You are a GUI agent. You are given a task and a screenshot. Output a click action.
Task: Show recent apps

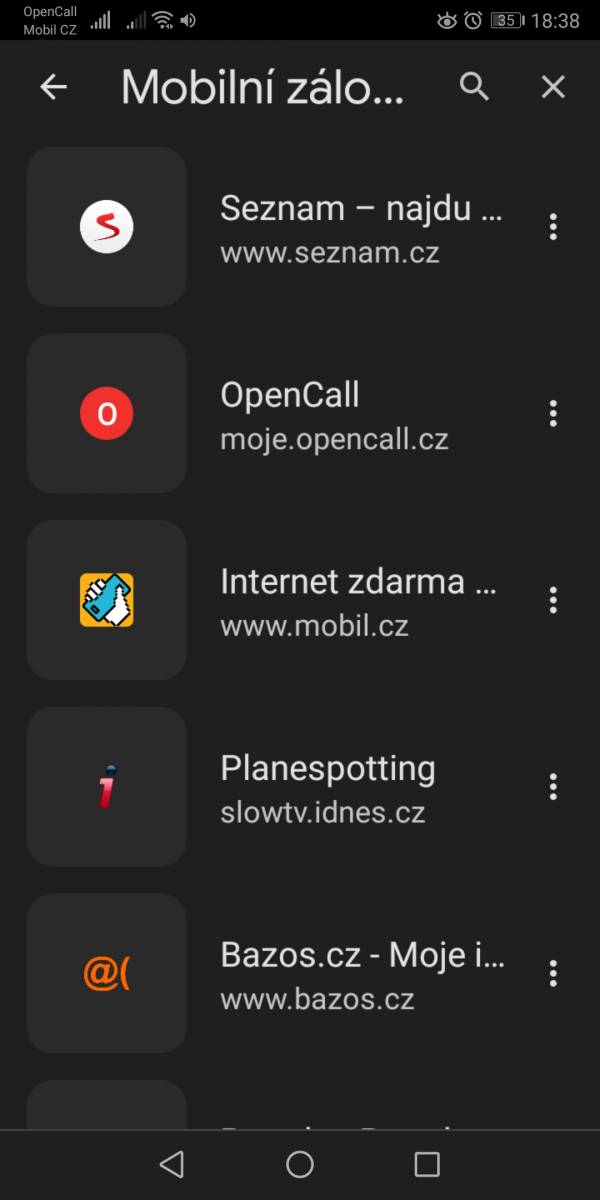coord(427,1164)
